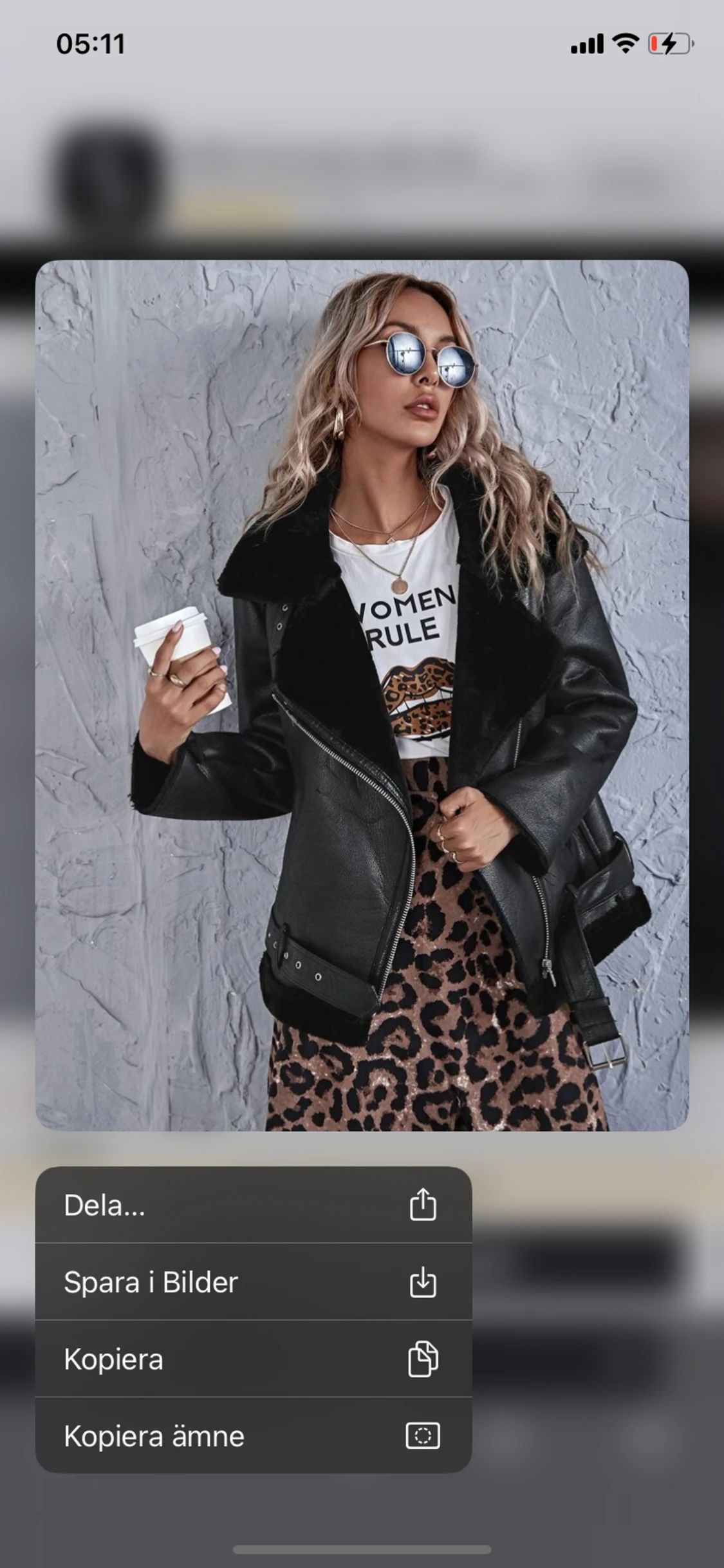The height and width of the screenshot is (1568, 724).
Task: Select Dela... to share the image
Action: (254, 1205)
